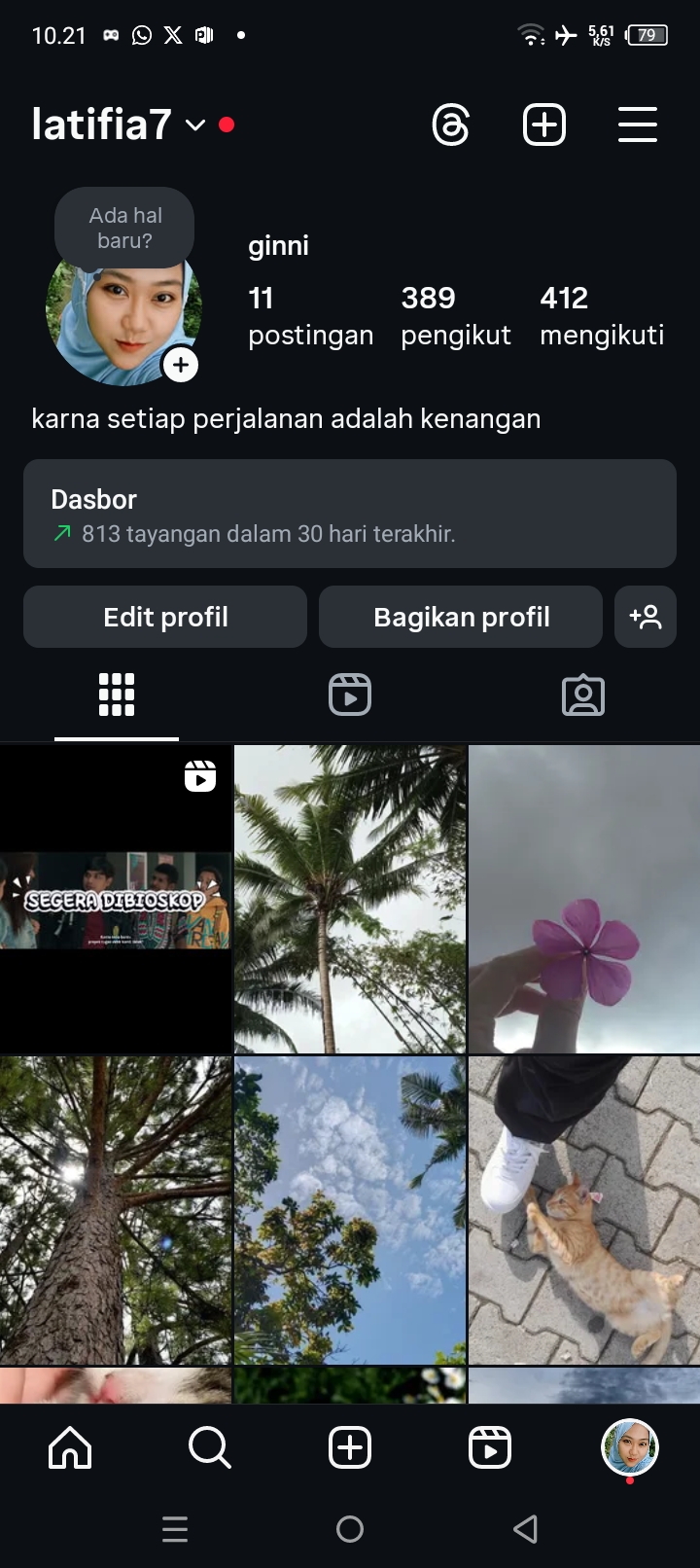Add a story using the profile picture plus badge

181,365
